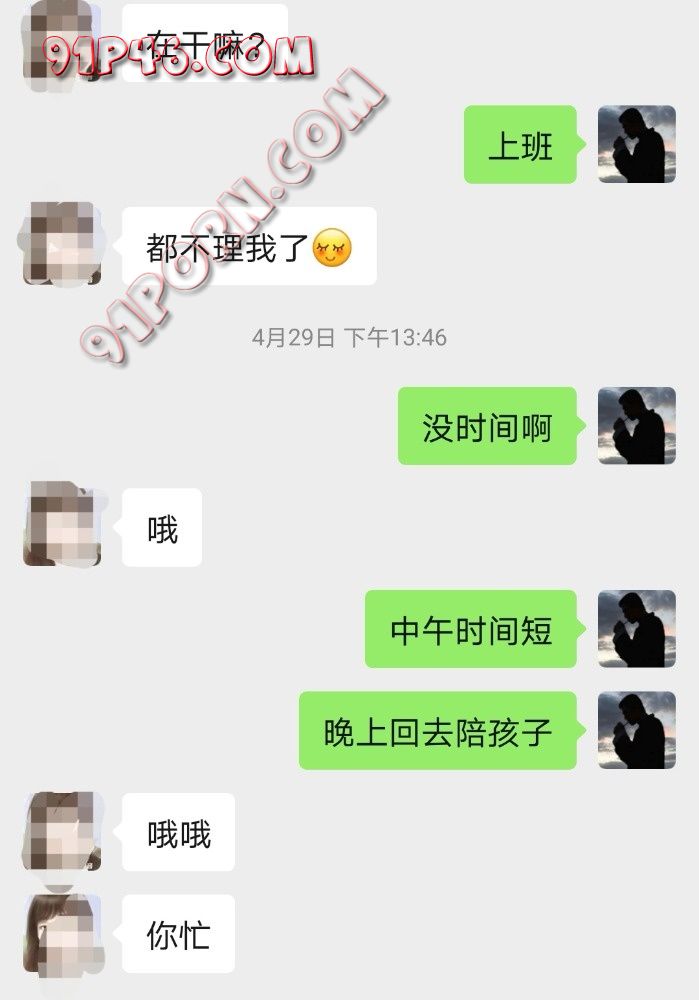Tap the contact avatar next to 都不理我了

[x=62, y=244]
